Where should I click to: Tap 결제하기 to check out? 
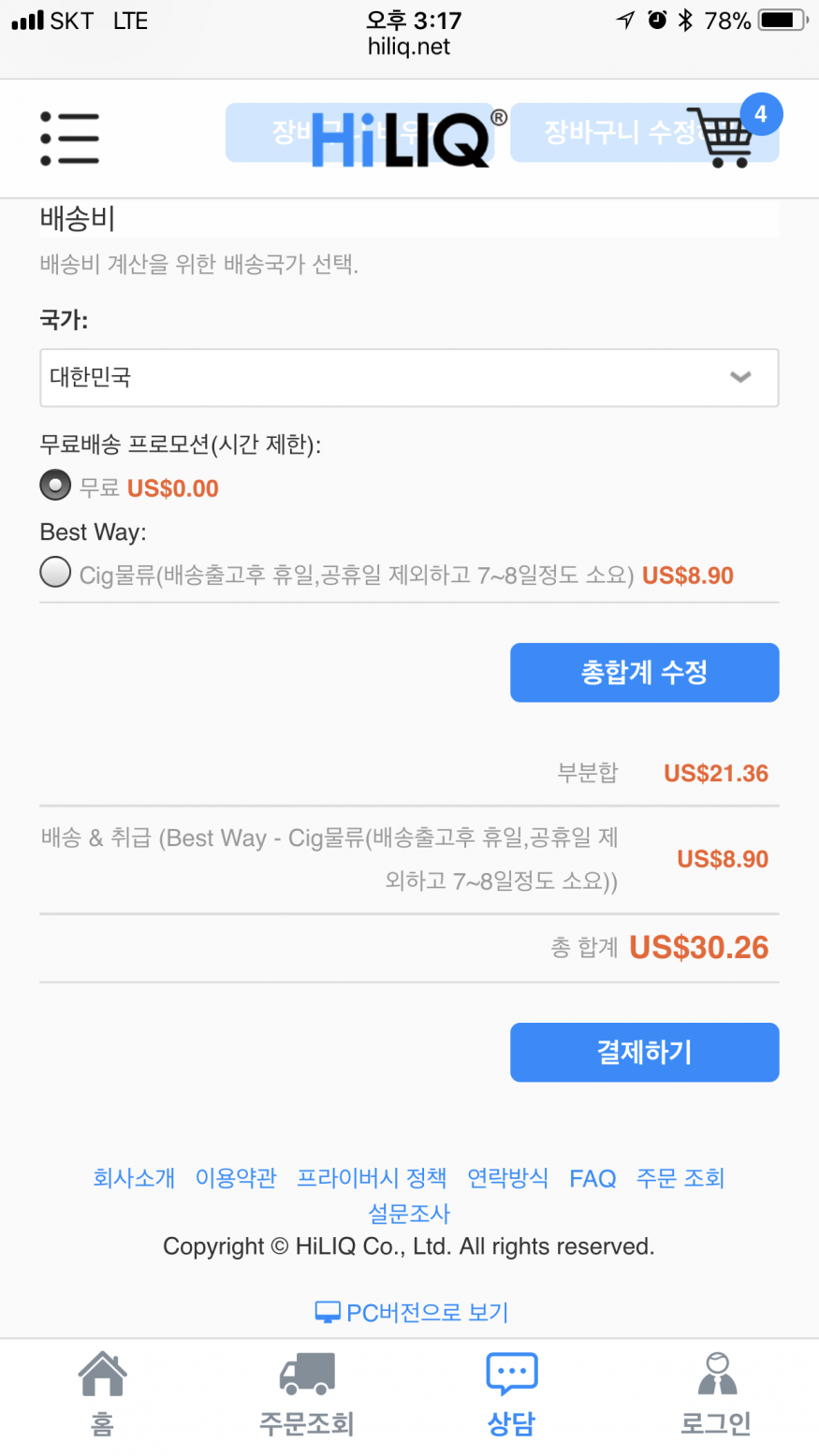(644, 1052)
